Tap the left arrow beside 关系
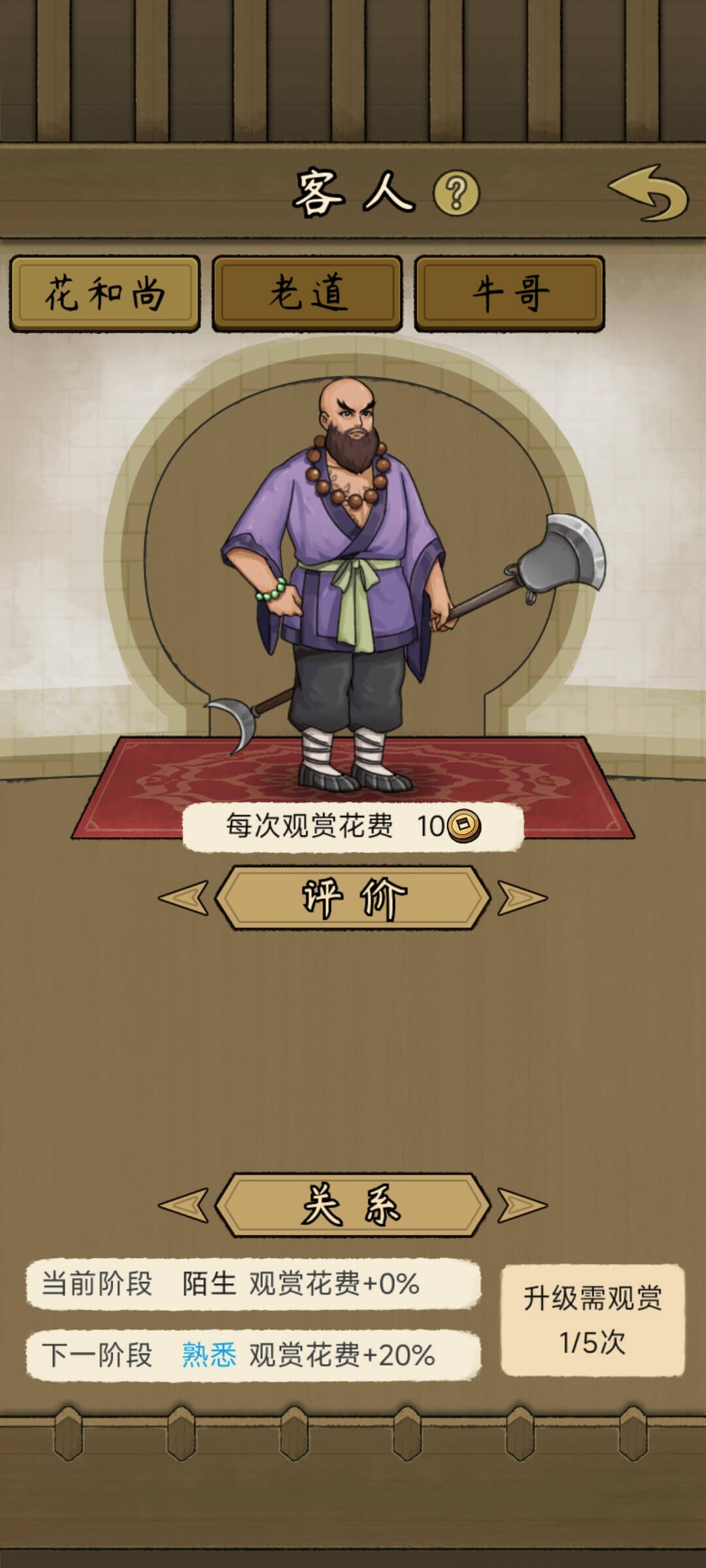 tap(184, 1205)
